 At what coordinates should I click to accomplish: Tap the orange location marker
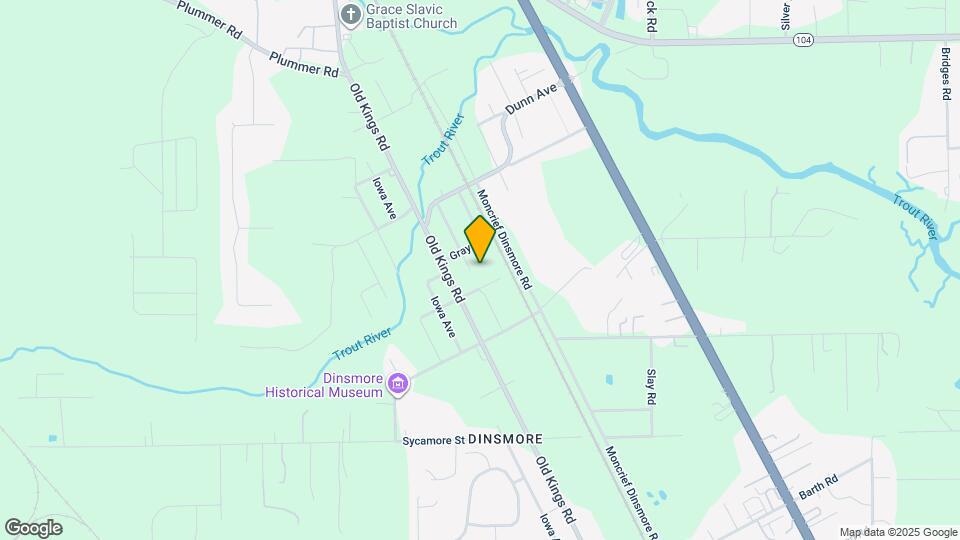(479, 239)
